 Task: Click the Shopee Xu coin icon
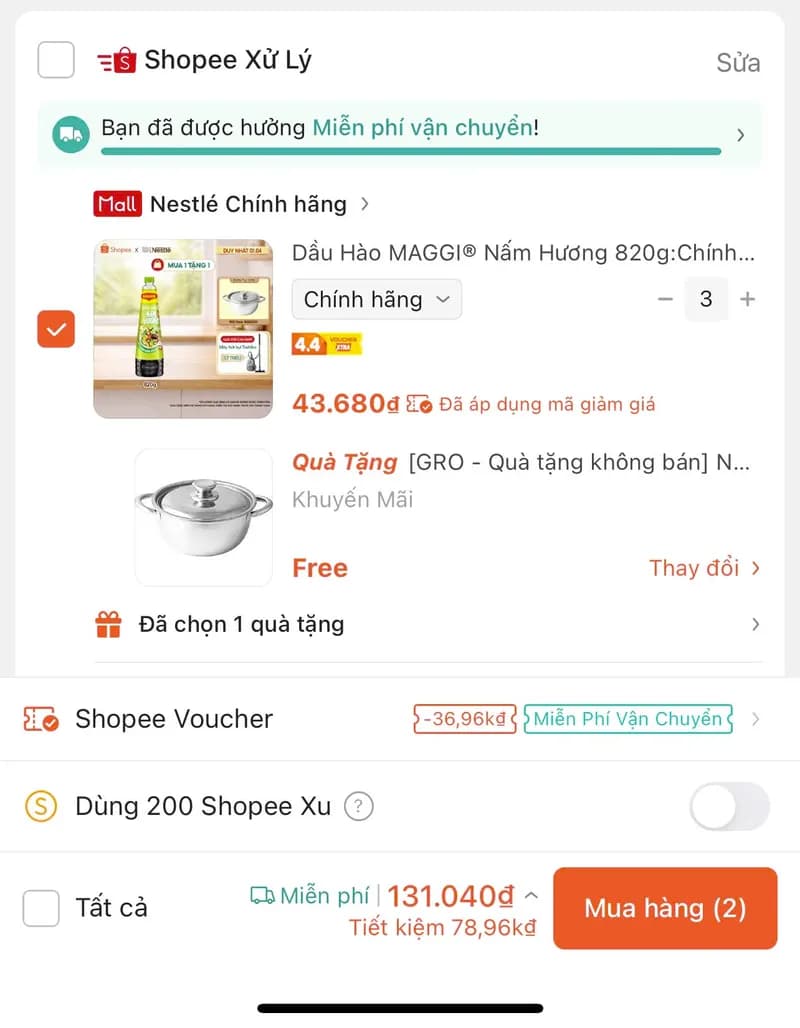click(x=42, y=806)
